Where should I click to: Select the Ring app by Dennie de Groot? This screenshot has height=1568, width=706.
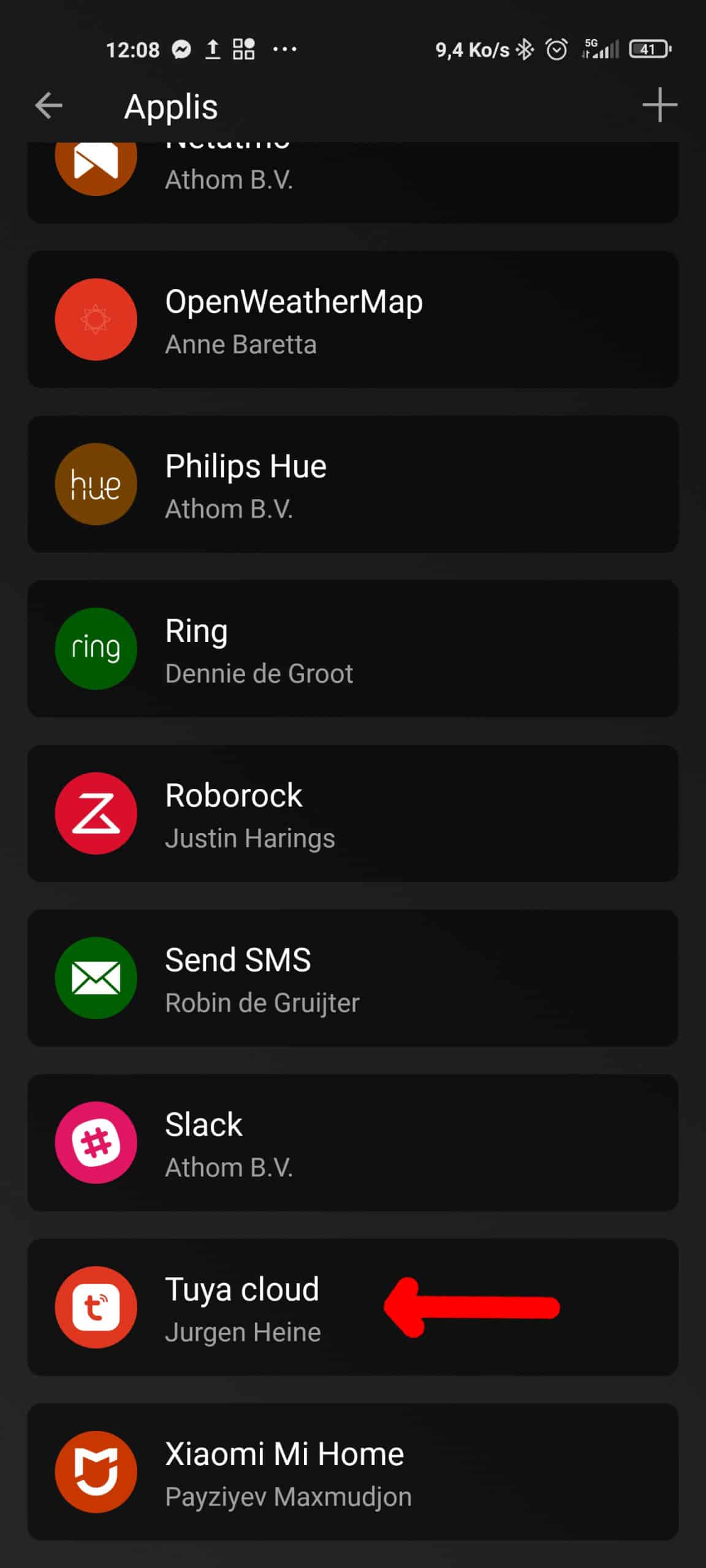tap(353, 649)
